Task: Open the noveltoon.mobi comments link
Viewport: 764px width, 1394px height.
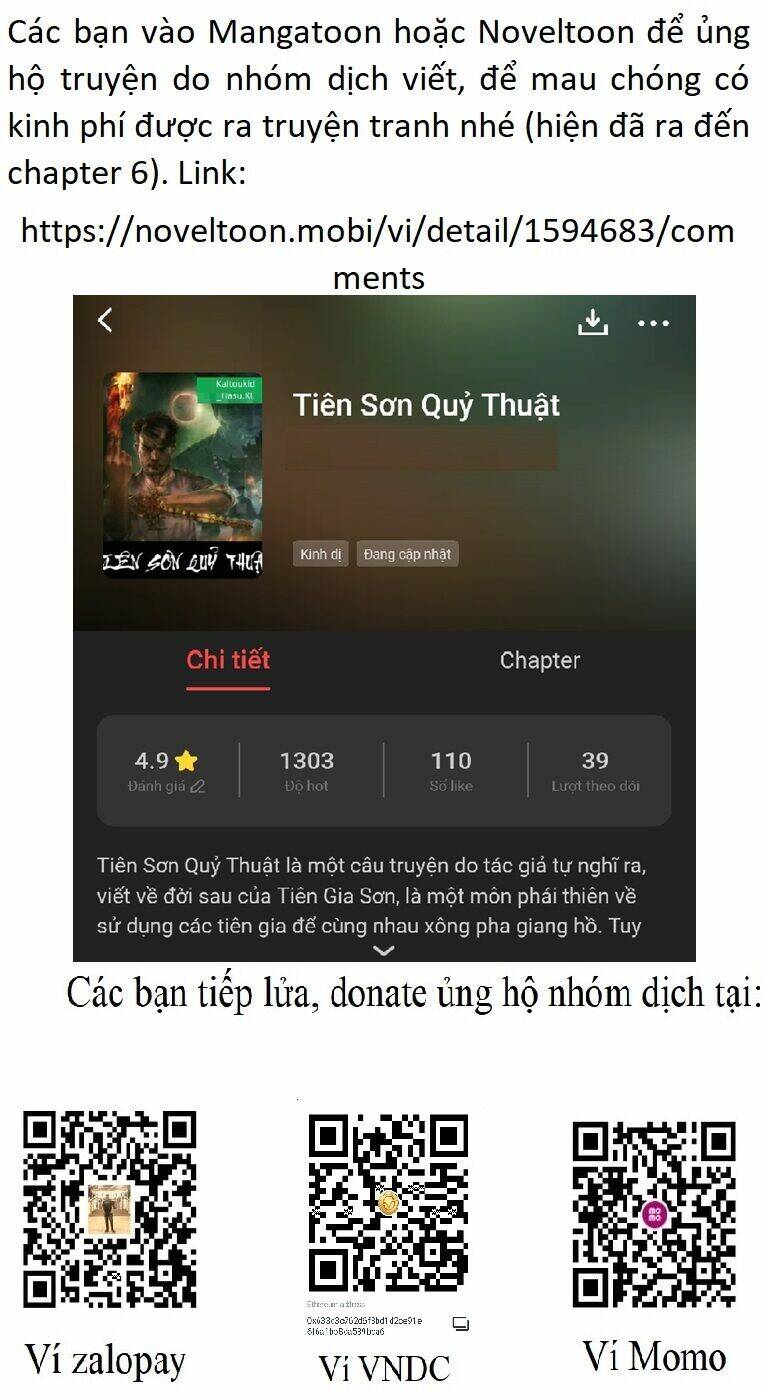Action: tap(382, 247)
